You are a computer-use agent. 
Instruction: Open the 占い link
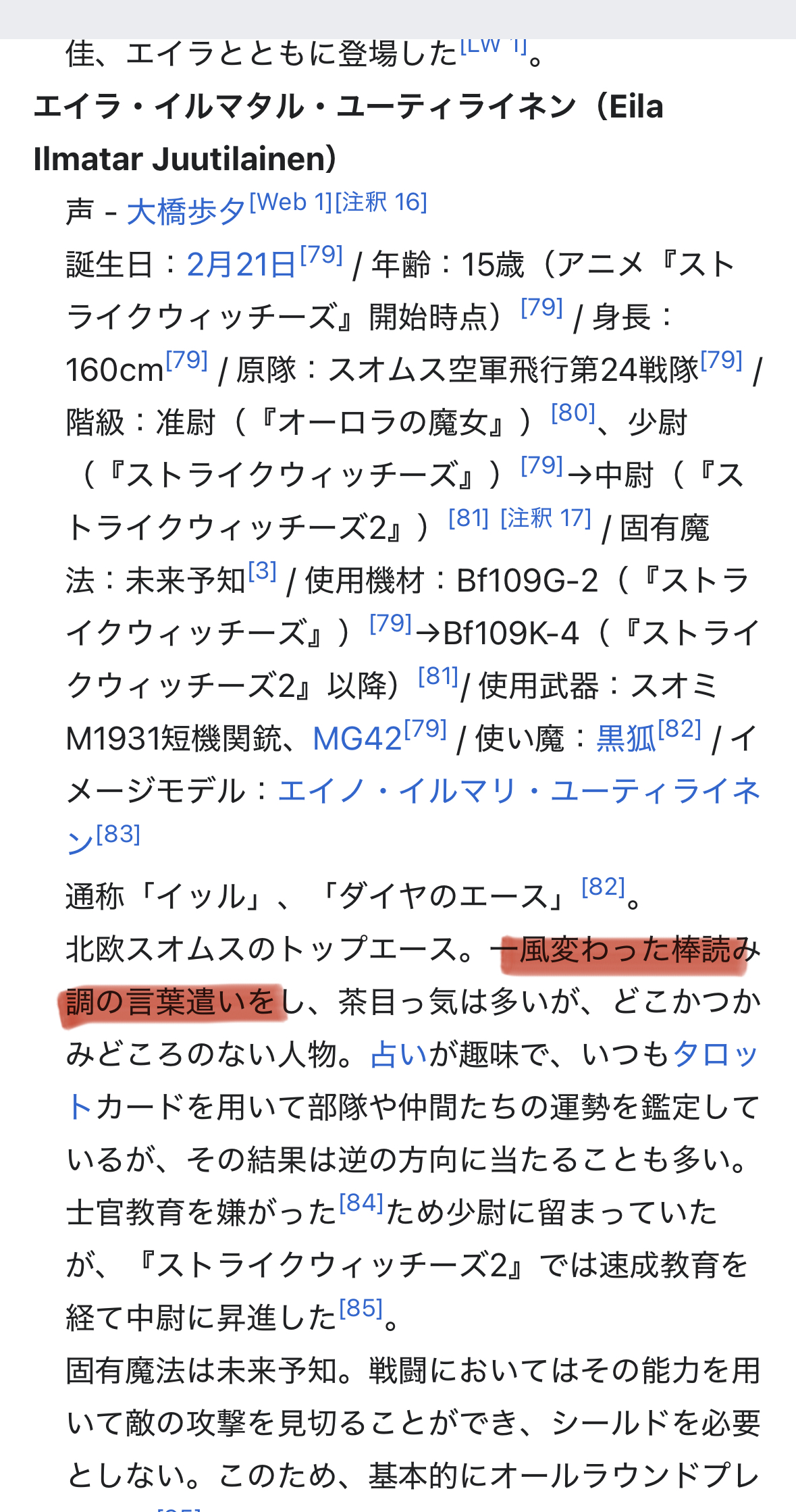point(400,1055)
